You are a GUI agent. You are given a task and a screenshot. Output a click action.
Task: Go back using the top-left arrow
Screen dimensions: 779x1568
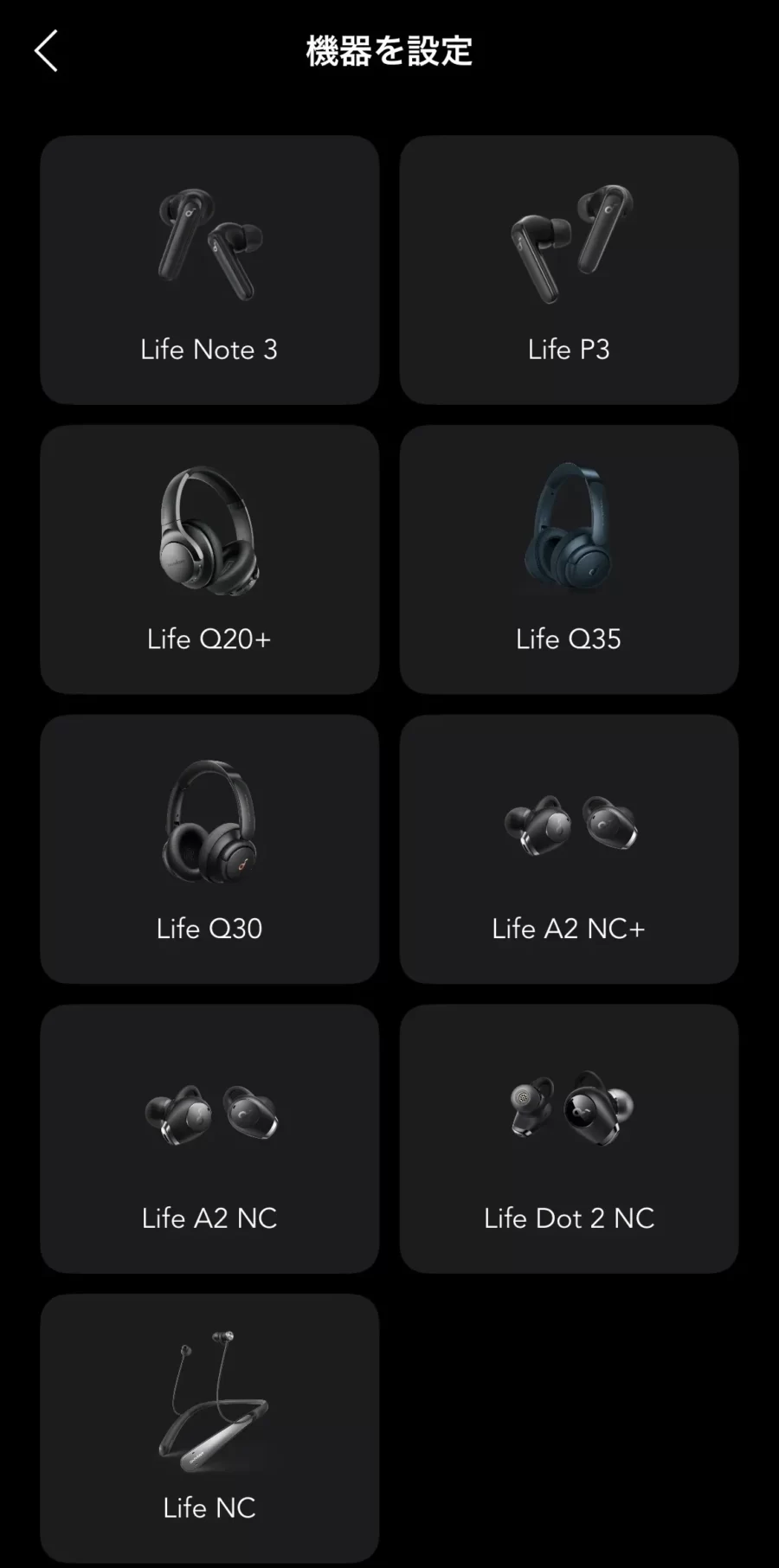[x=47, y=51]
